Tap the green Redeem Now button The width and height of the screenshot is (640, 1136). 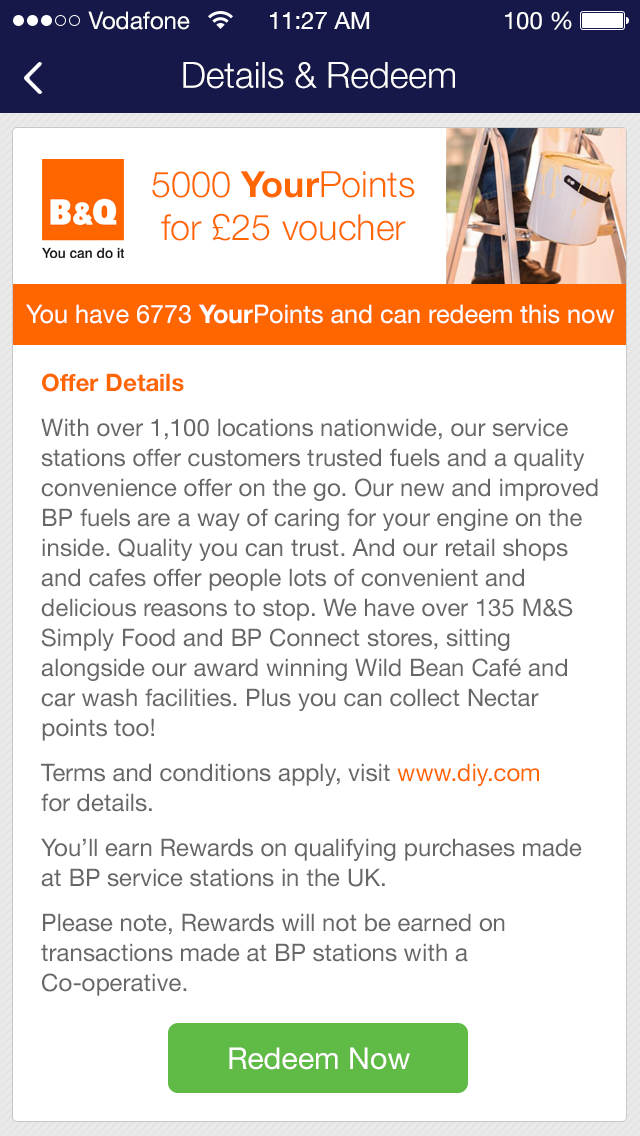coord(318,1058)
